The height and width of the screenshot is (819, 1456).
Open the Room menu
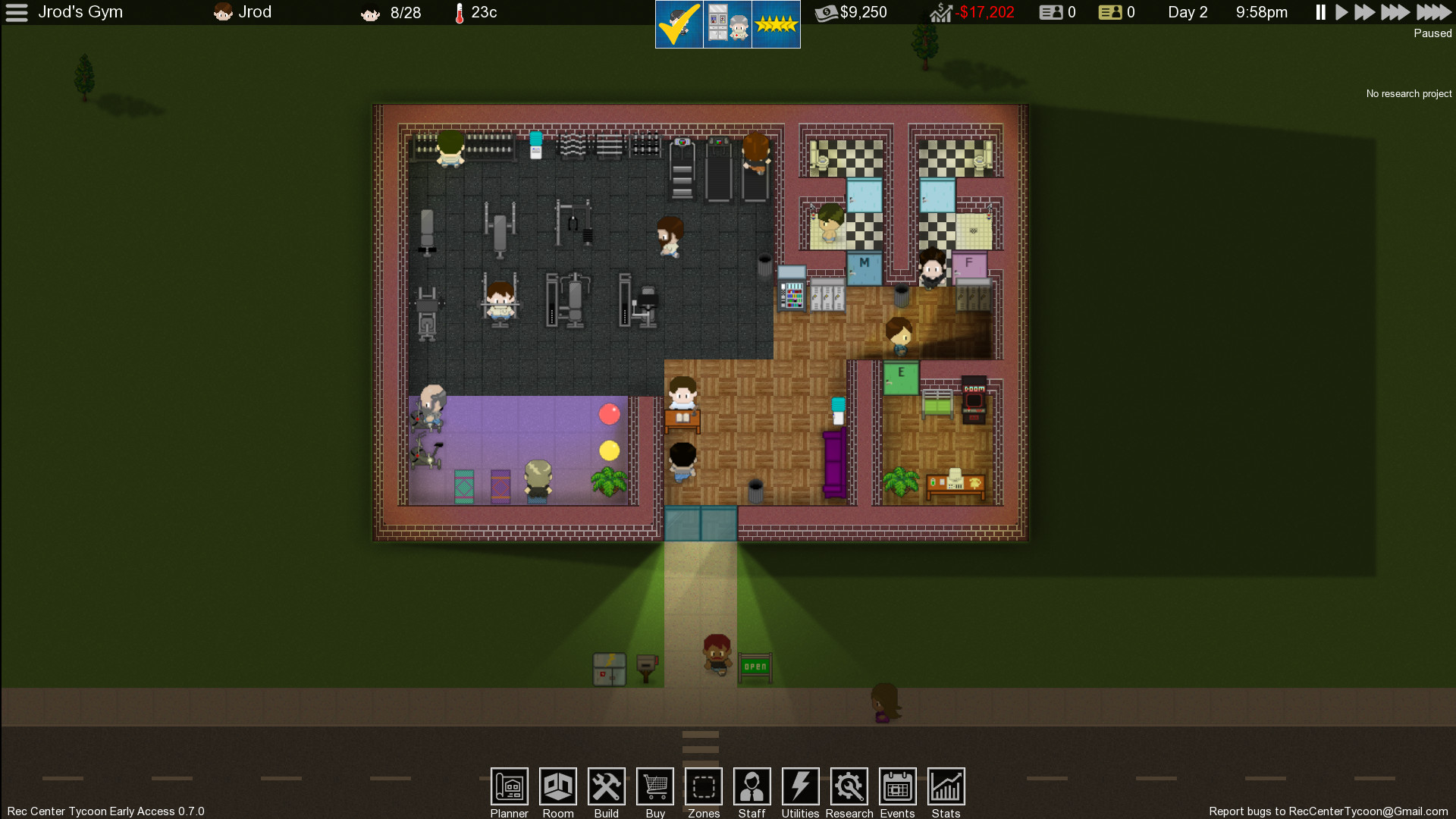coord(557,786)
